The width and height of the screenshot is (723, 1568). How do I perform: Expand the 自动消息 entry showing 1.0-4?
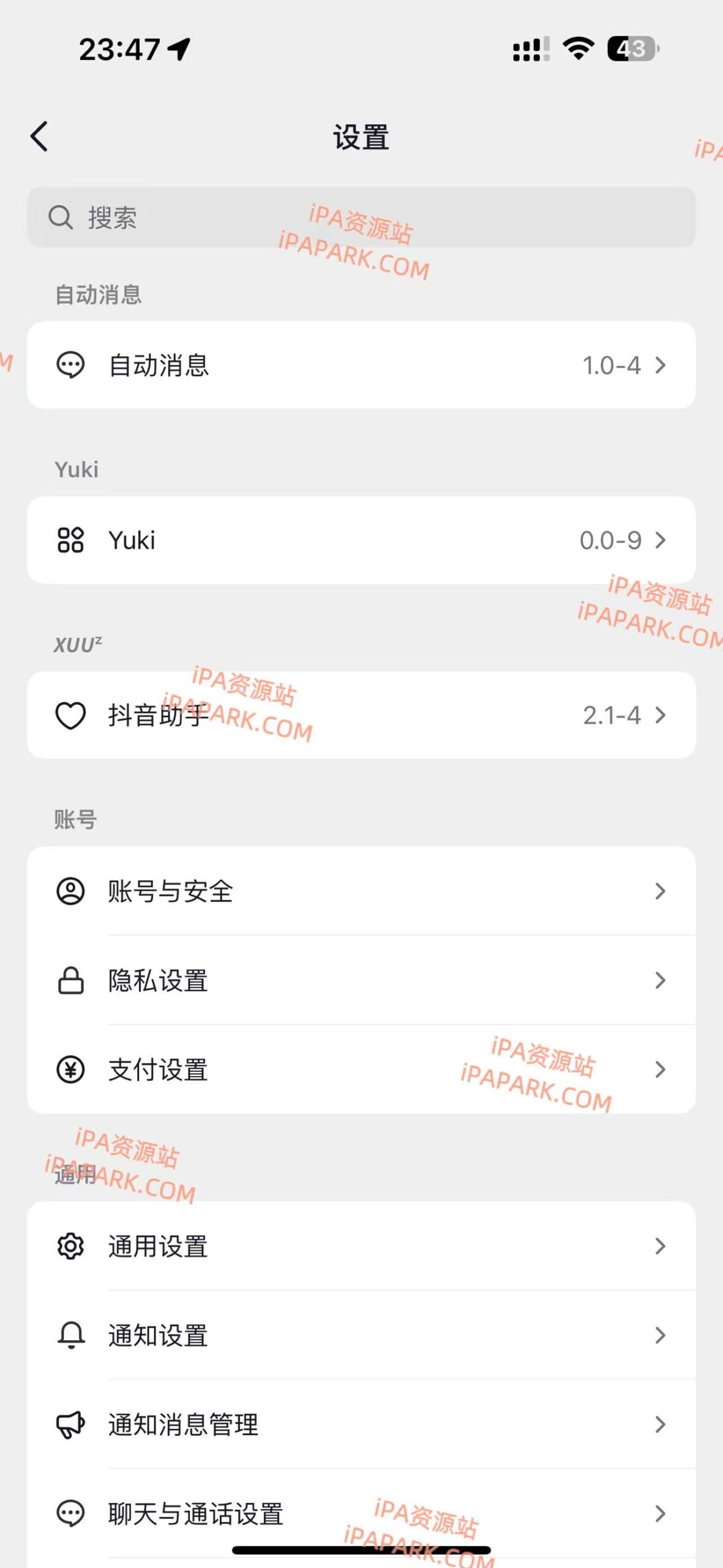point(660,366)
